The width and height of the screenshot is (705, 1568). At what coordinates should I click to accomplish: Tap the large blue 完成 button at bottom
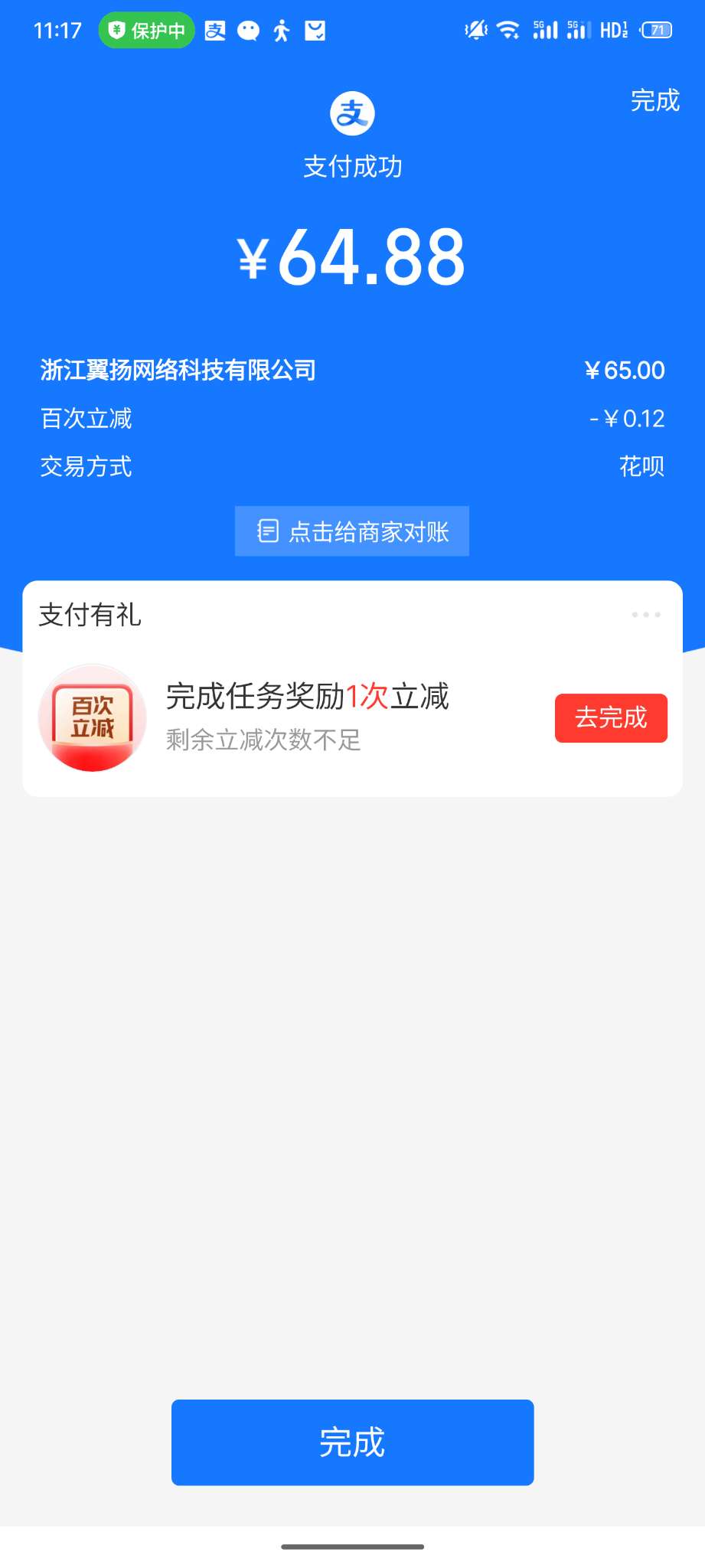pos(352,1442)
